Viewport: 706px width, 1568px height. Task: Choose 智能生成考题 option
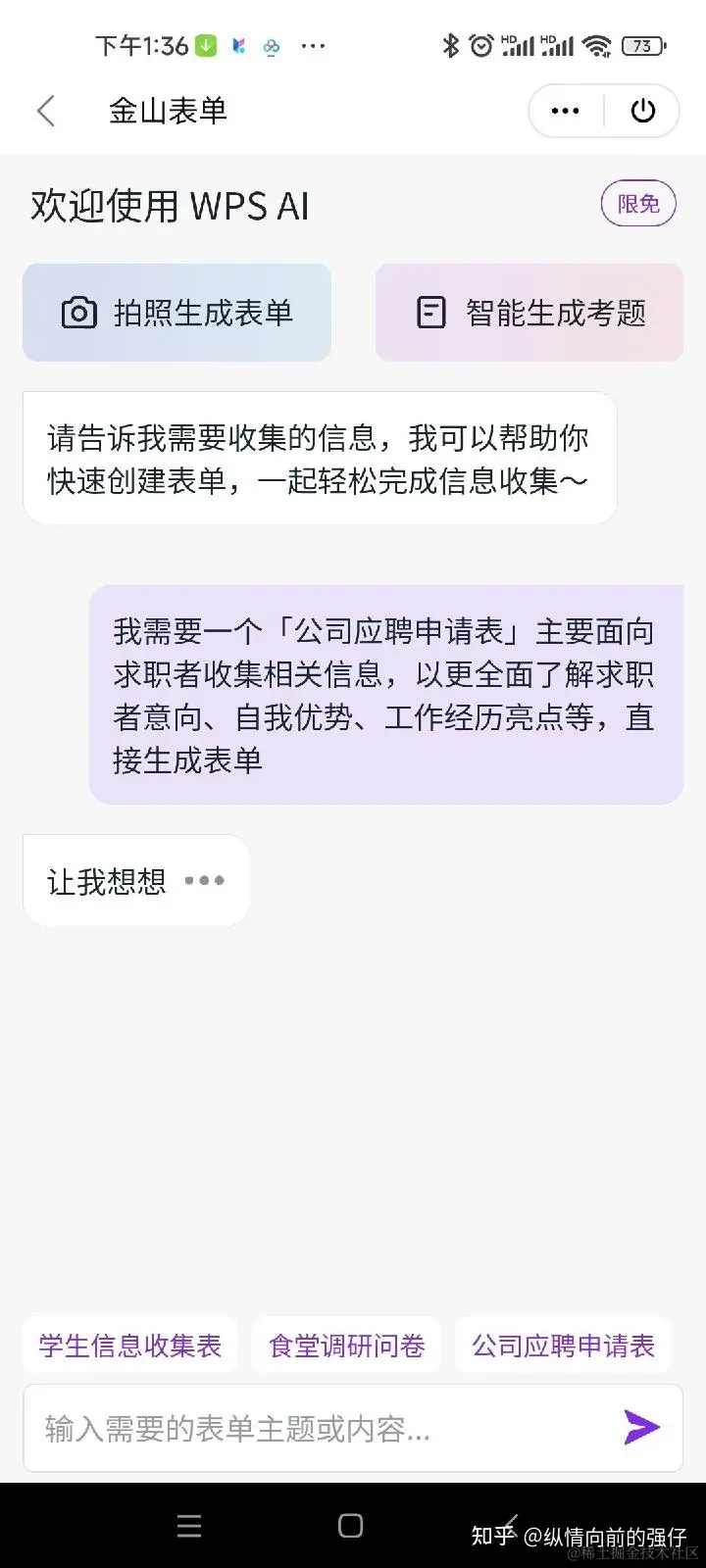529,313
